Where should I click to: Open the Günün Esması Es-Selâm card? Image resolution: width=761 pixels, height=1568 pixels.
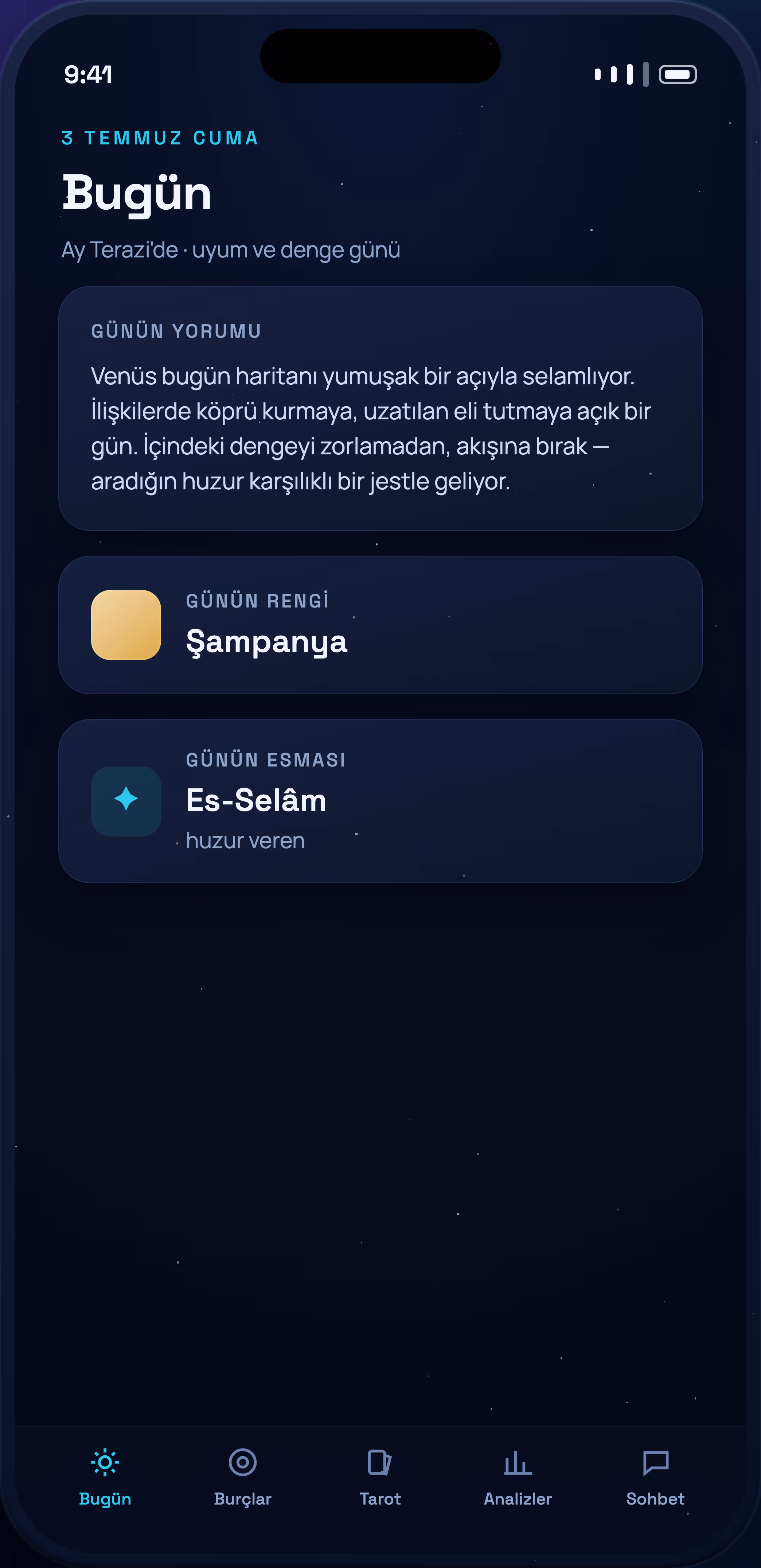[x=380, y=801]
